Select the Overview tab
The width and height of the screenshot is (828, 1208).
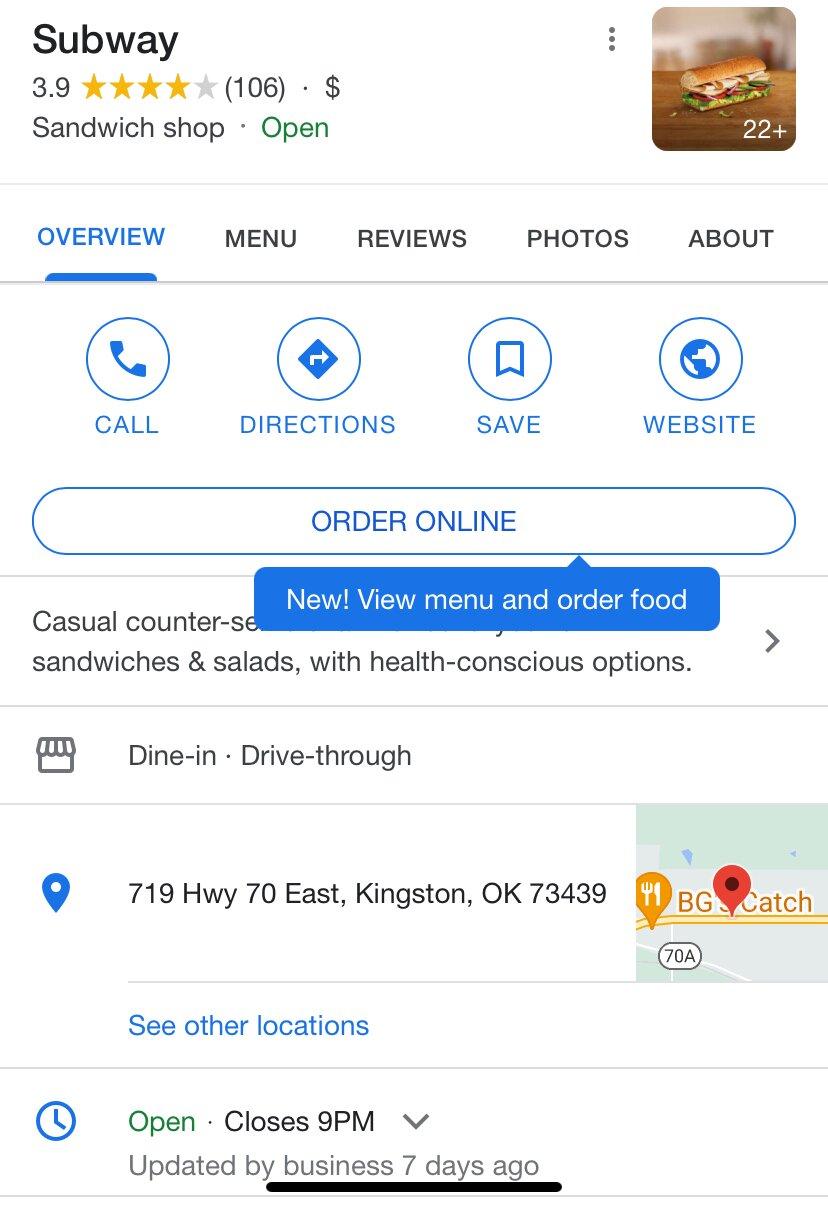[x=101, y=238]
